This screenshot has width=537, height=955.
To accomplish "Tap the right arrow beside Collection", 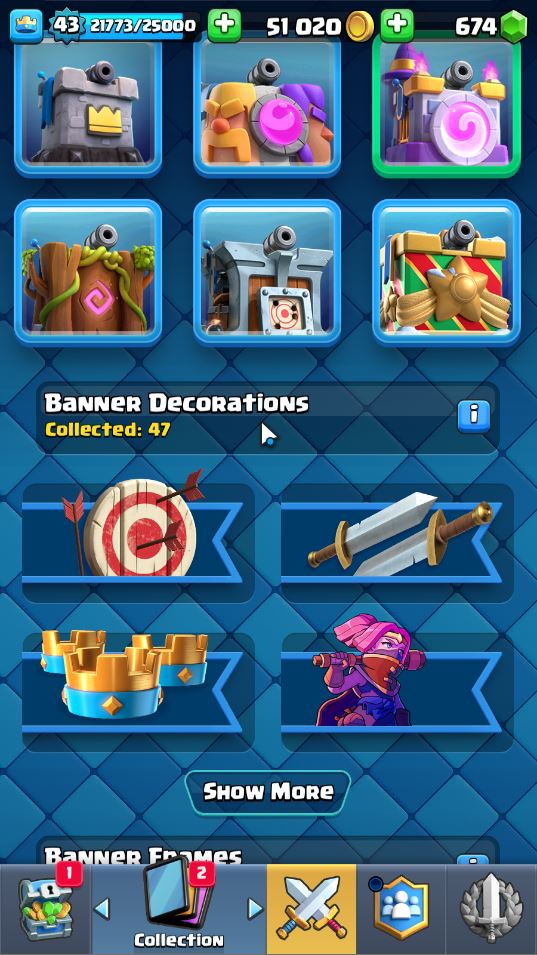I will 255,909.
